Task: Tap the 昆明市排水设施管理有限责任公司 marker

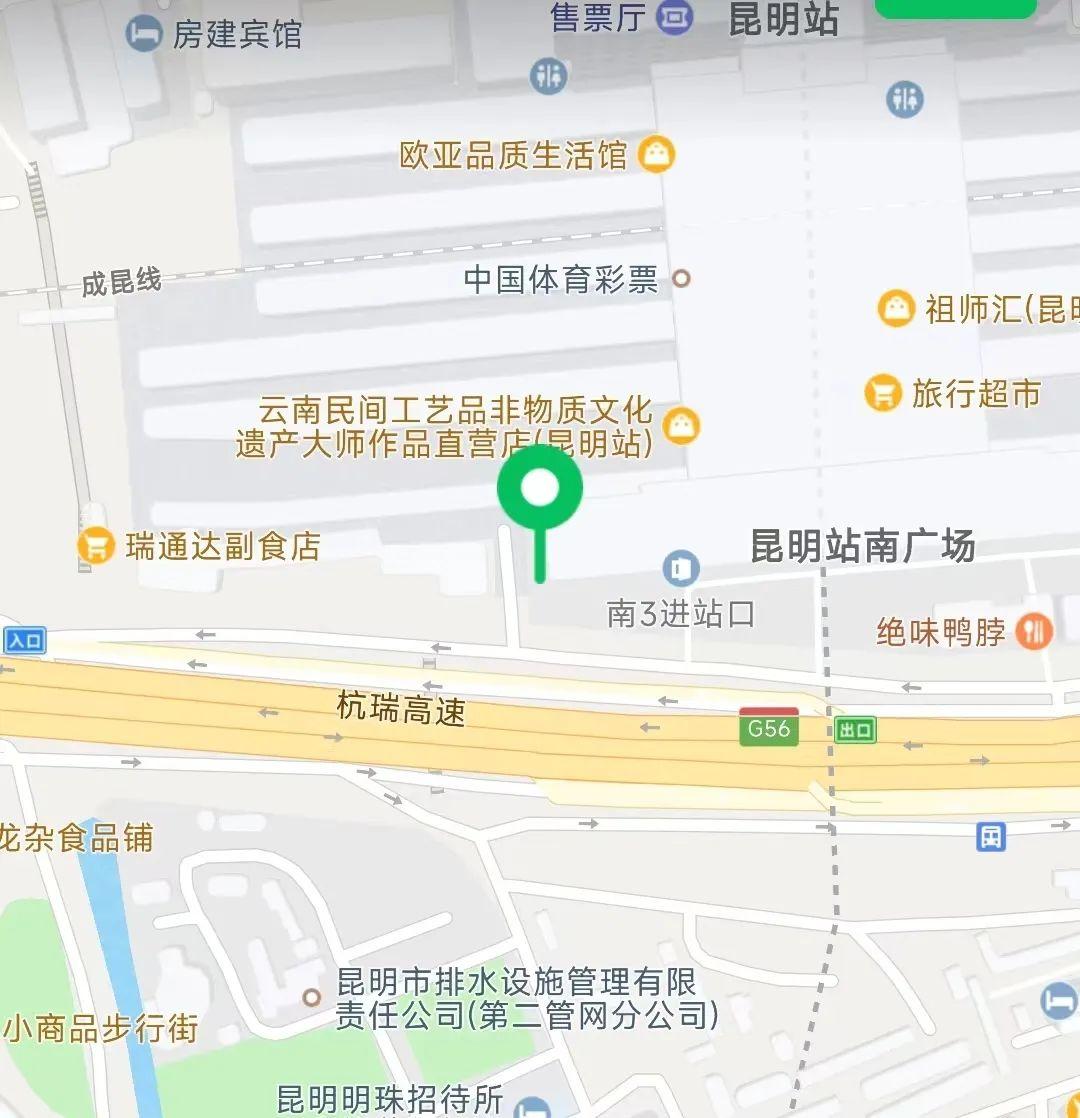Action: pyautogui.click(x=312, y=997)
